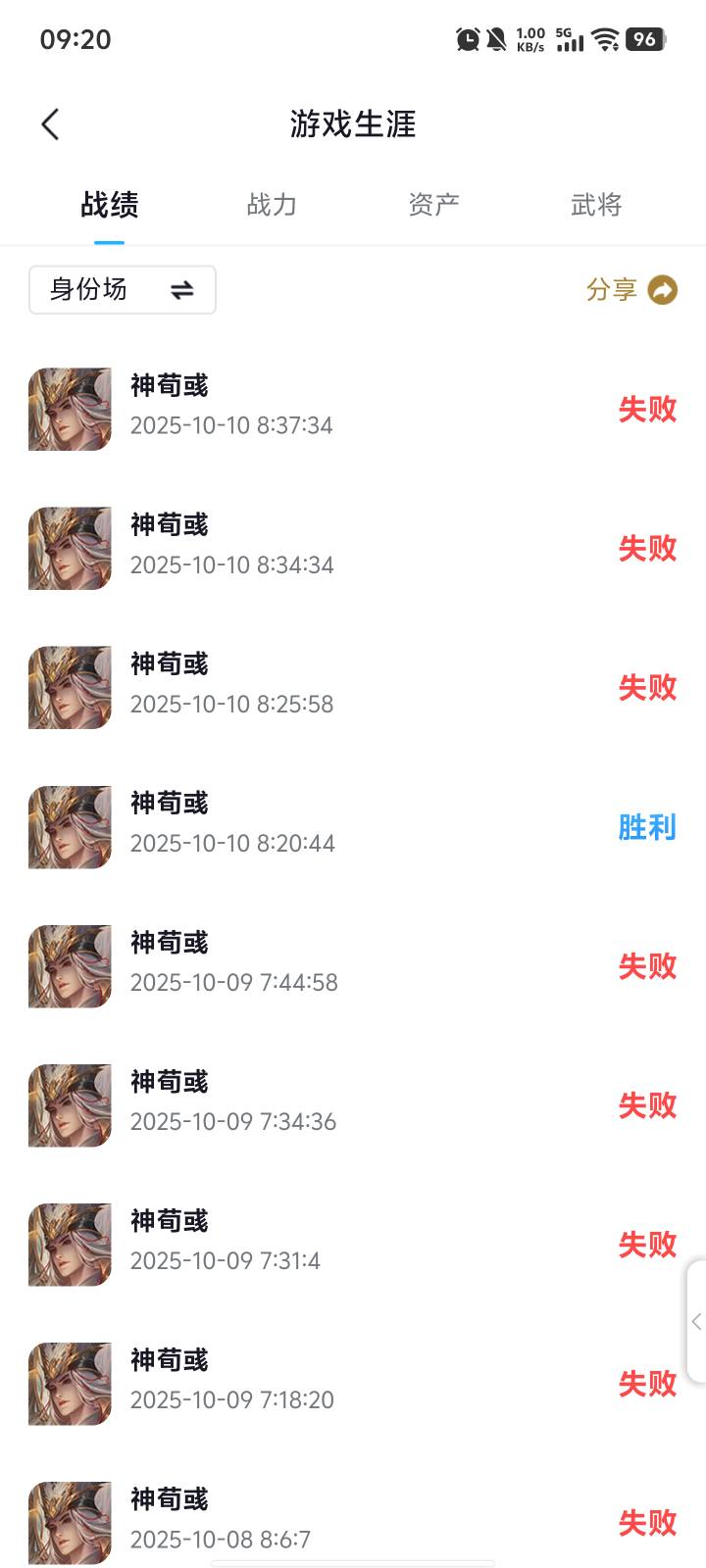Share the battle record via 分享
Image resolution: width=706 pixels, height=1568 pixels.
point(631,290)
